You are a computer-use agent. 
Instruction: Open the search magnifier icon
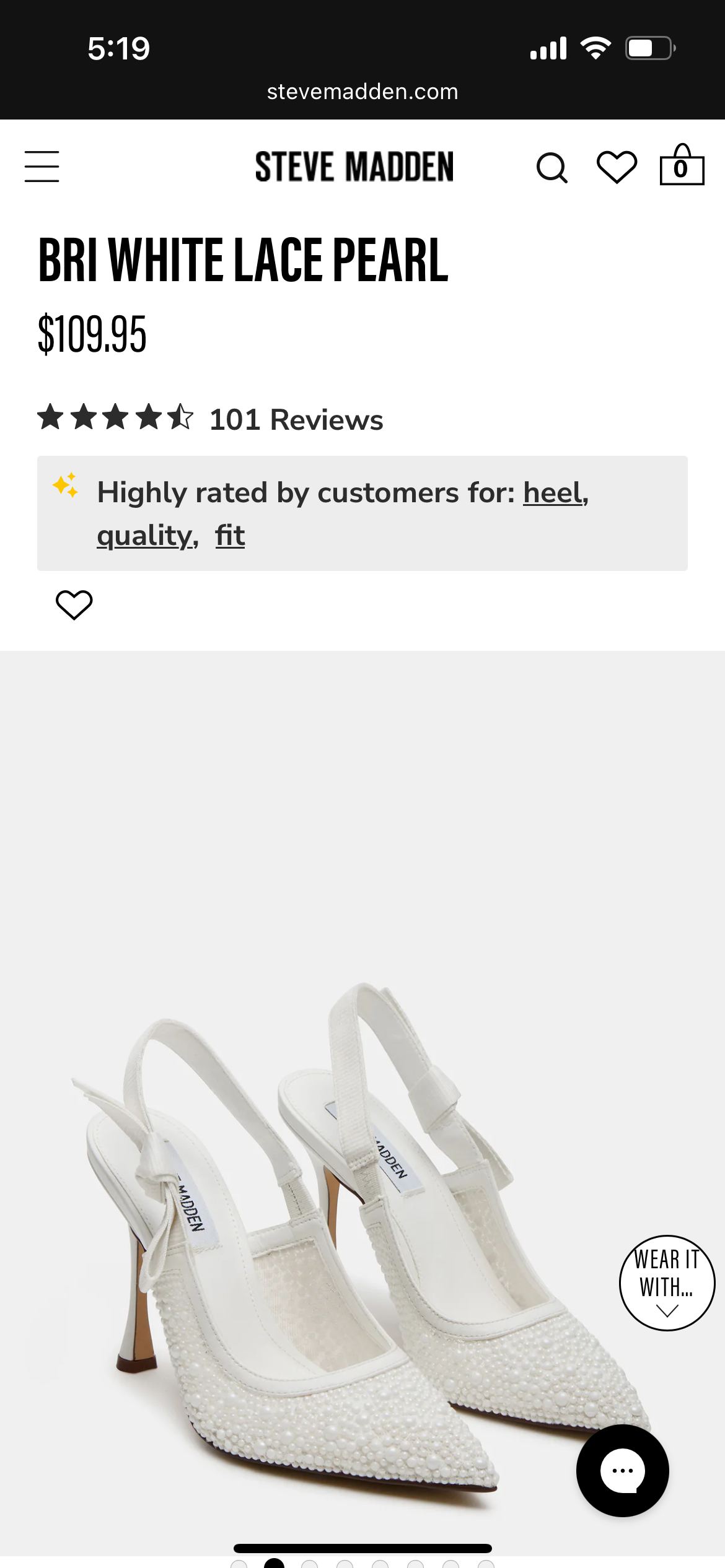pyautogui.click(x=551, y=168)
